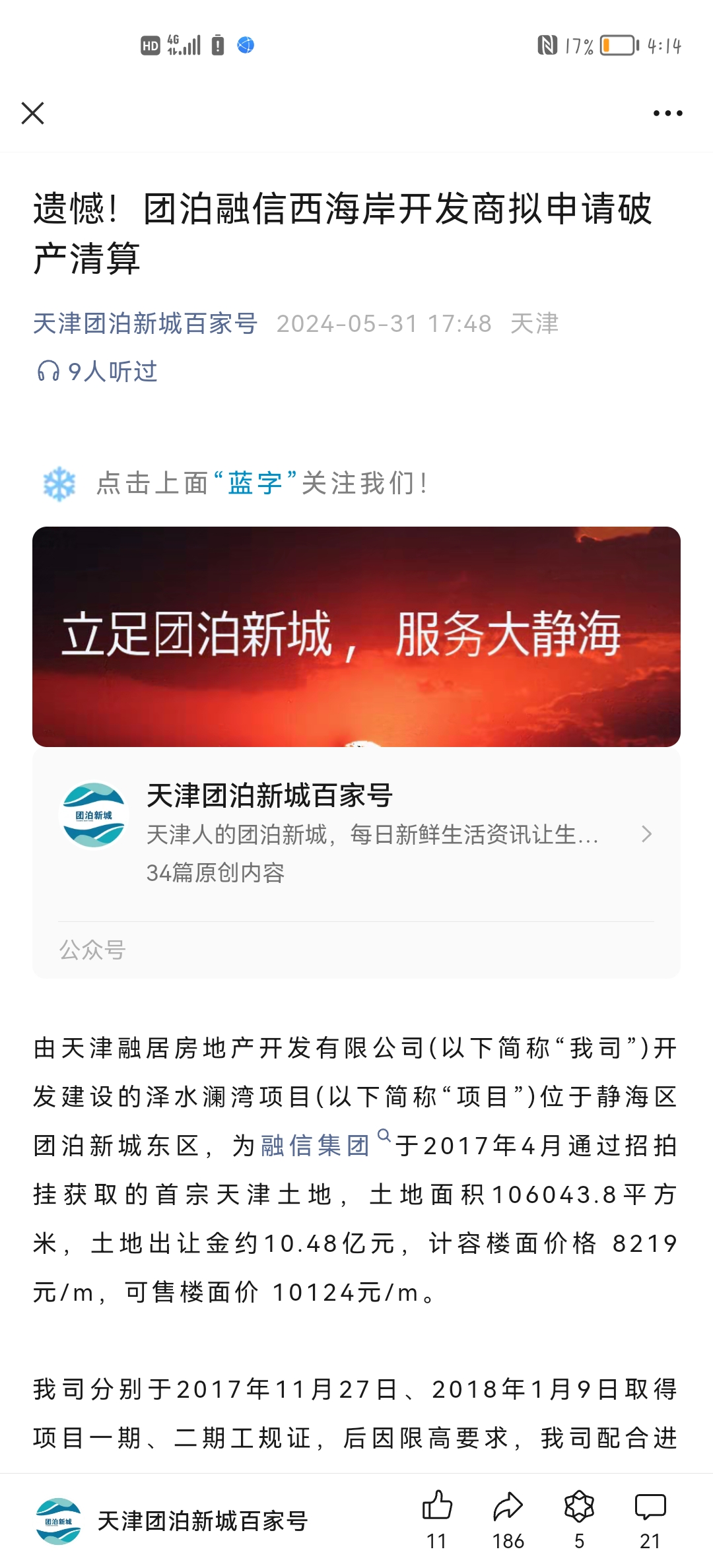Listen to the article via 9人听过
The width and height of the screenshot is (713, 1568).
98,372
